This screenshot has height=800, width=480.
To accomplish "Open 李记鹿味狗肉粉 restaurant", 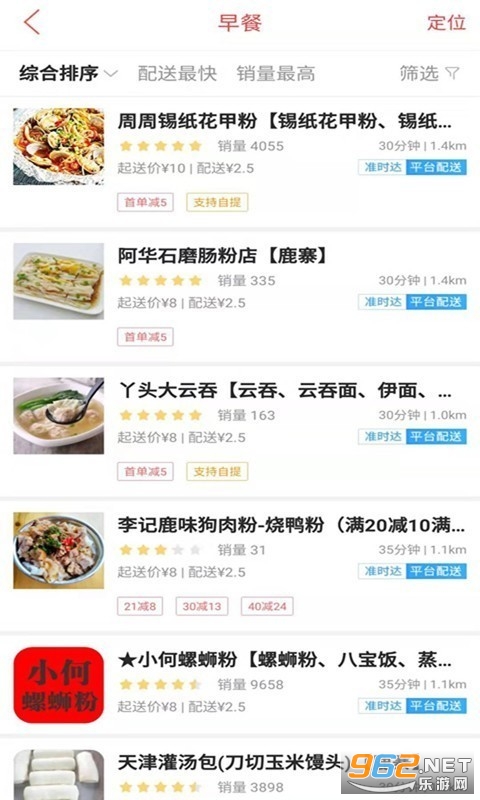I will pos(240,566).
